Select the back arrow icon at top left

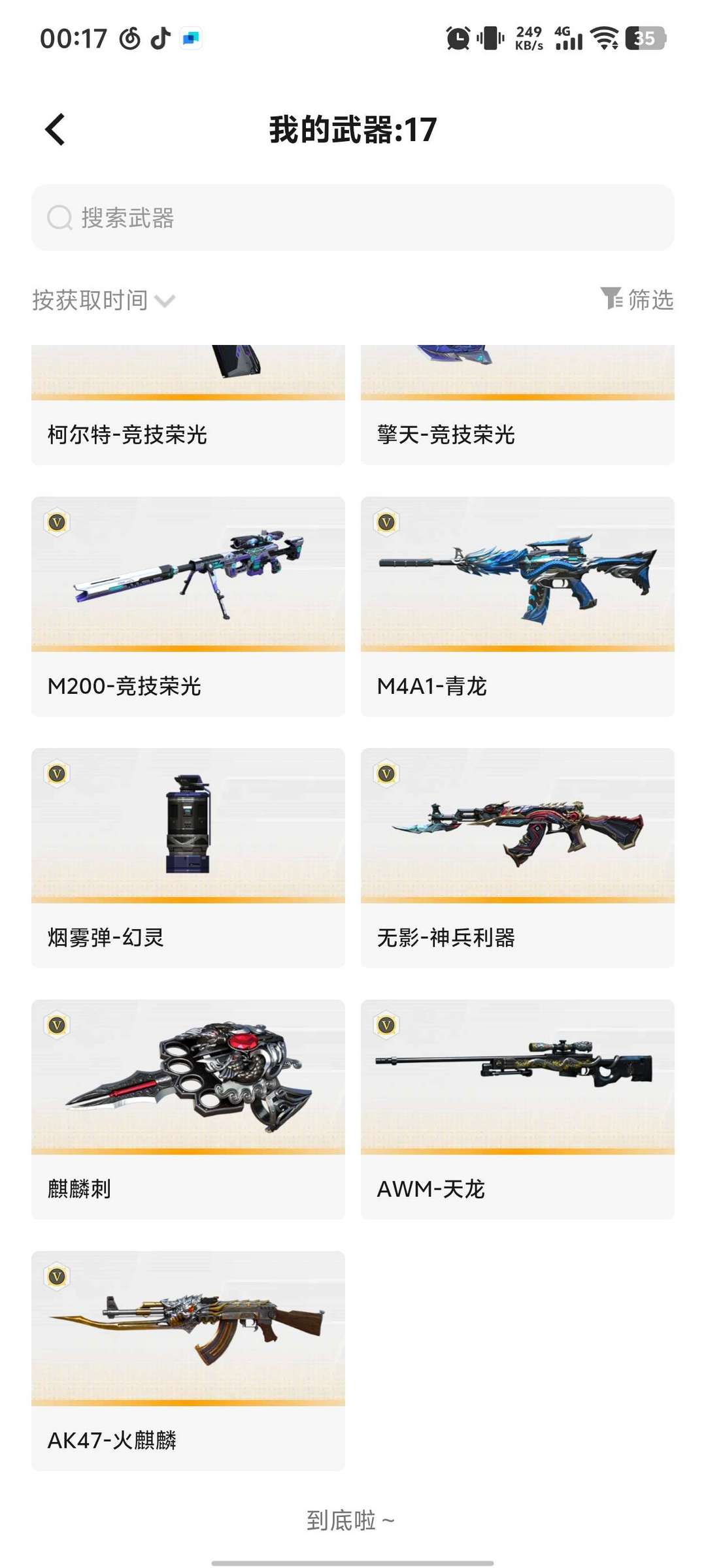point(55,127)
